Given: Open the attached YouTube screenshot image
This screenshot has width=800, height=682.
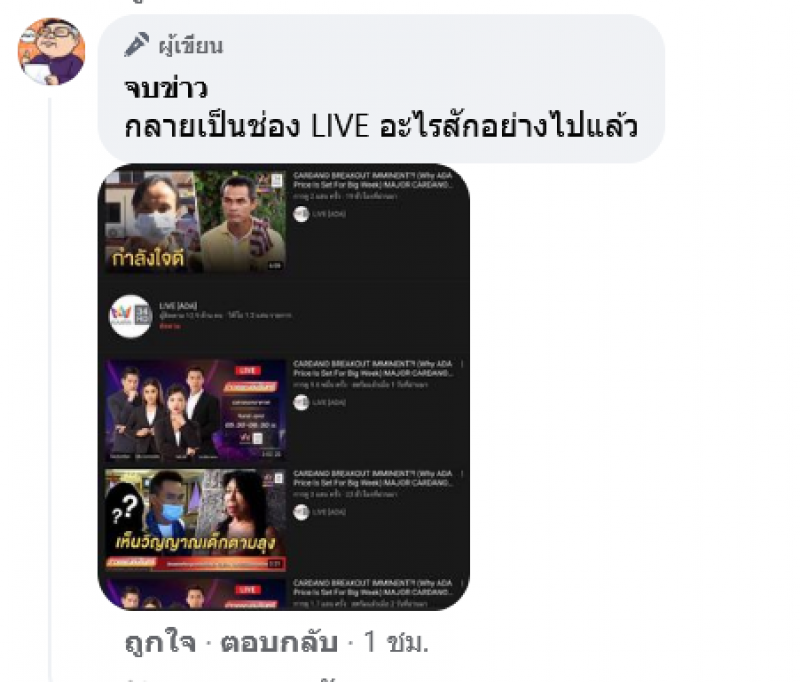Looking at the screenshot, I should coord(283,386).
